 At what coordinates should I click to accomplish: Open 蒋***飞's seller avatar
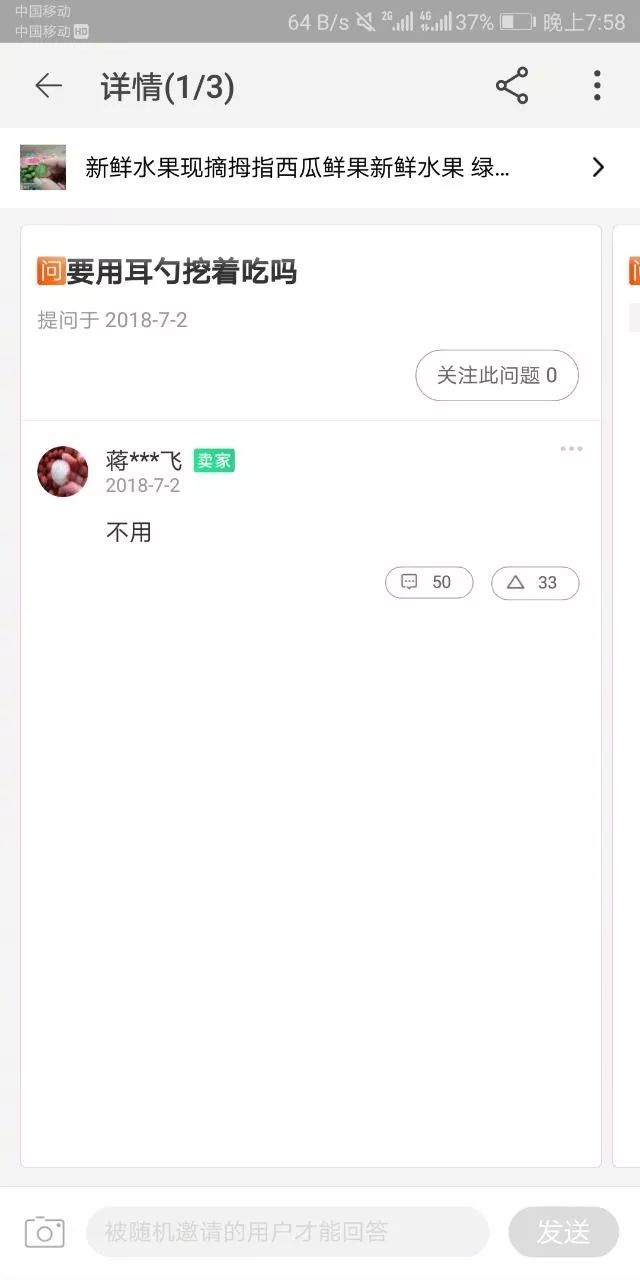pos(62,471)
